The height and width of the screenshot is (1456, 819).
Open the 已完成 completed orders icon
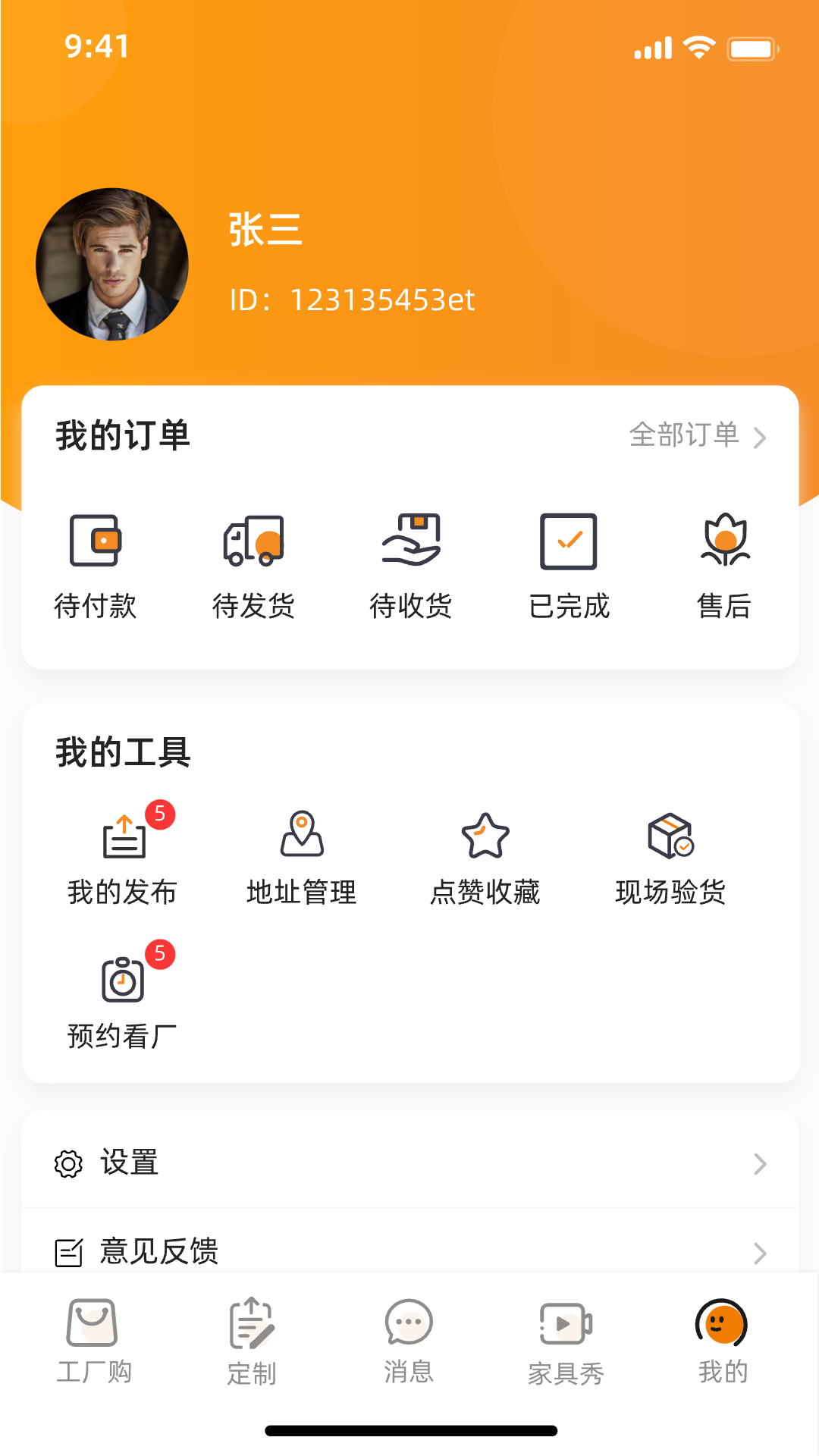pos(569,540)
